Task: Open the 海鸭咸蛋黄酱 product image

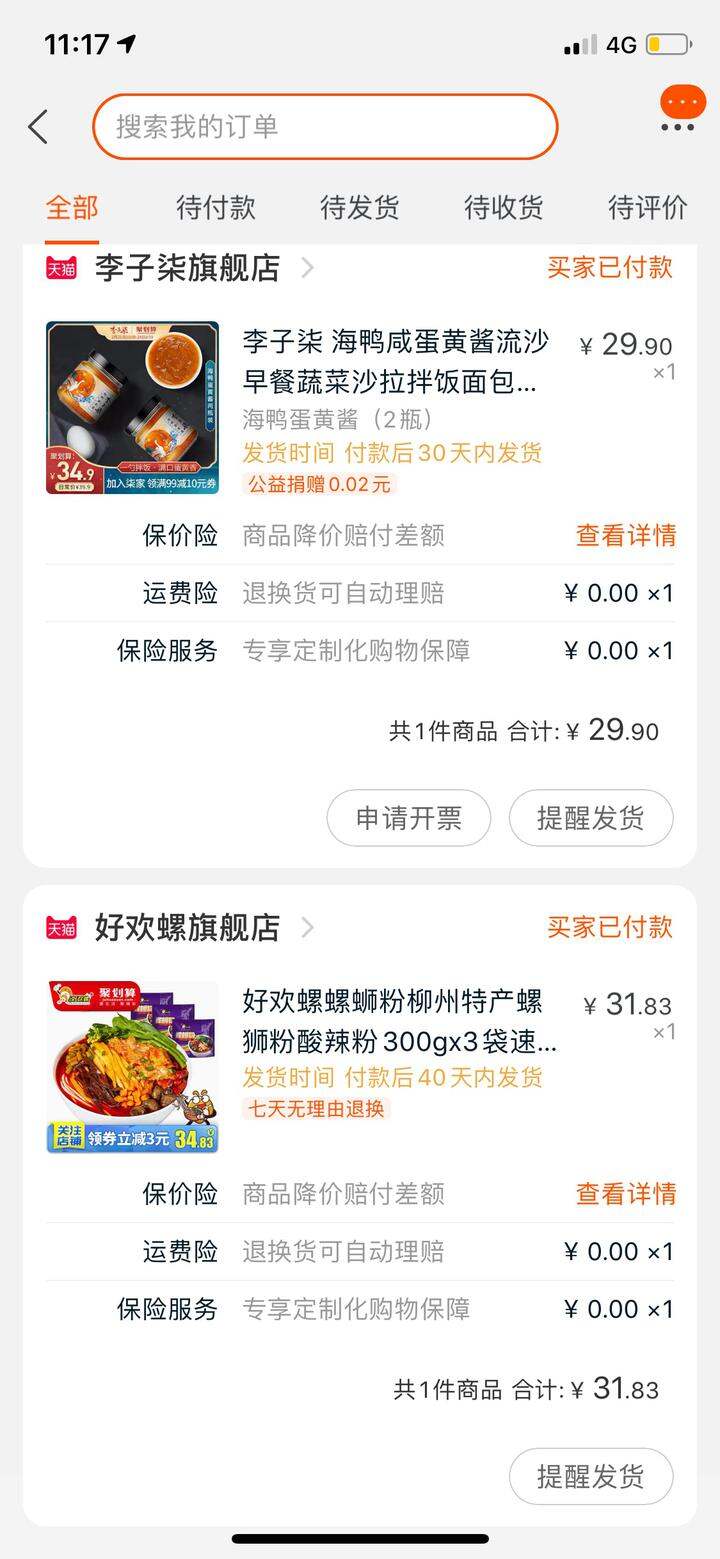Action: pos(132,408)
